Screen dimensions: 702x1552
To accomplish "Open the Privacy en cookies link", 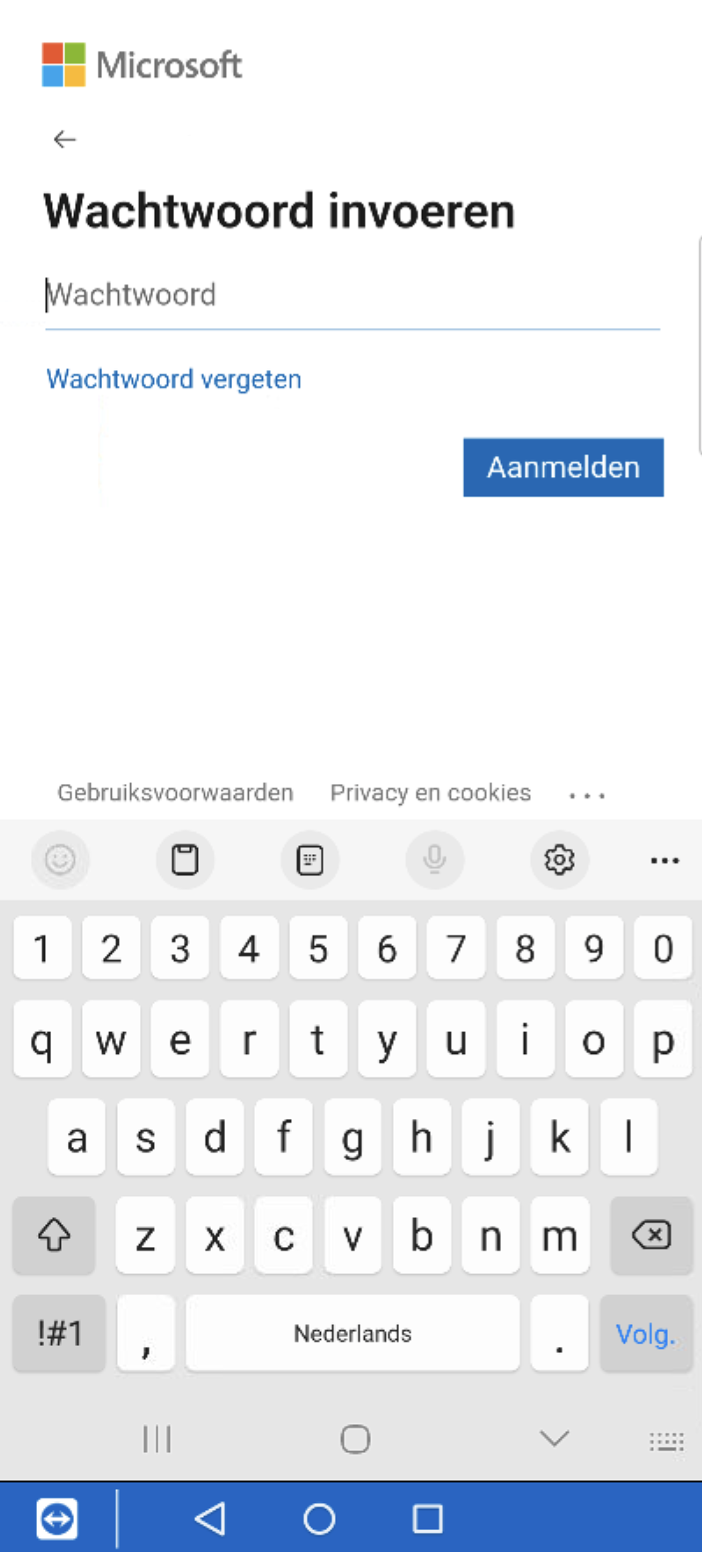I will pos(430,793).
